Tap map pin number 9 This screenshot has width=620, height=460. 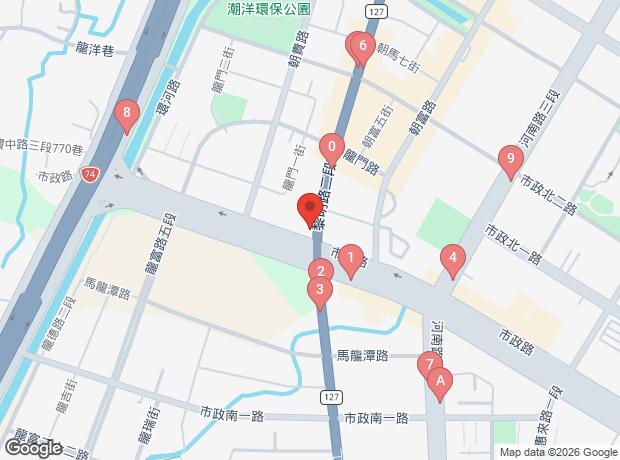pos(511,158)
